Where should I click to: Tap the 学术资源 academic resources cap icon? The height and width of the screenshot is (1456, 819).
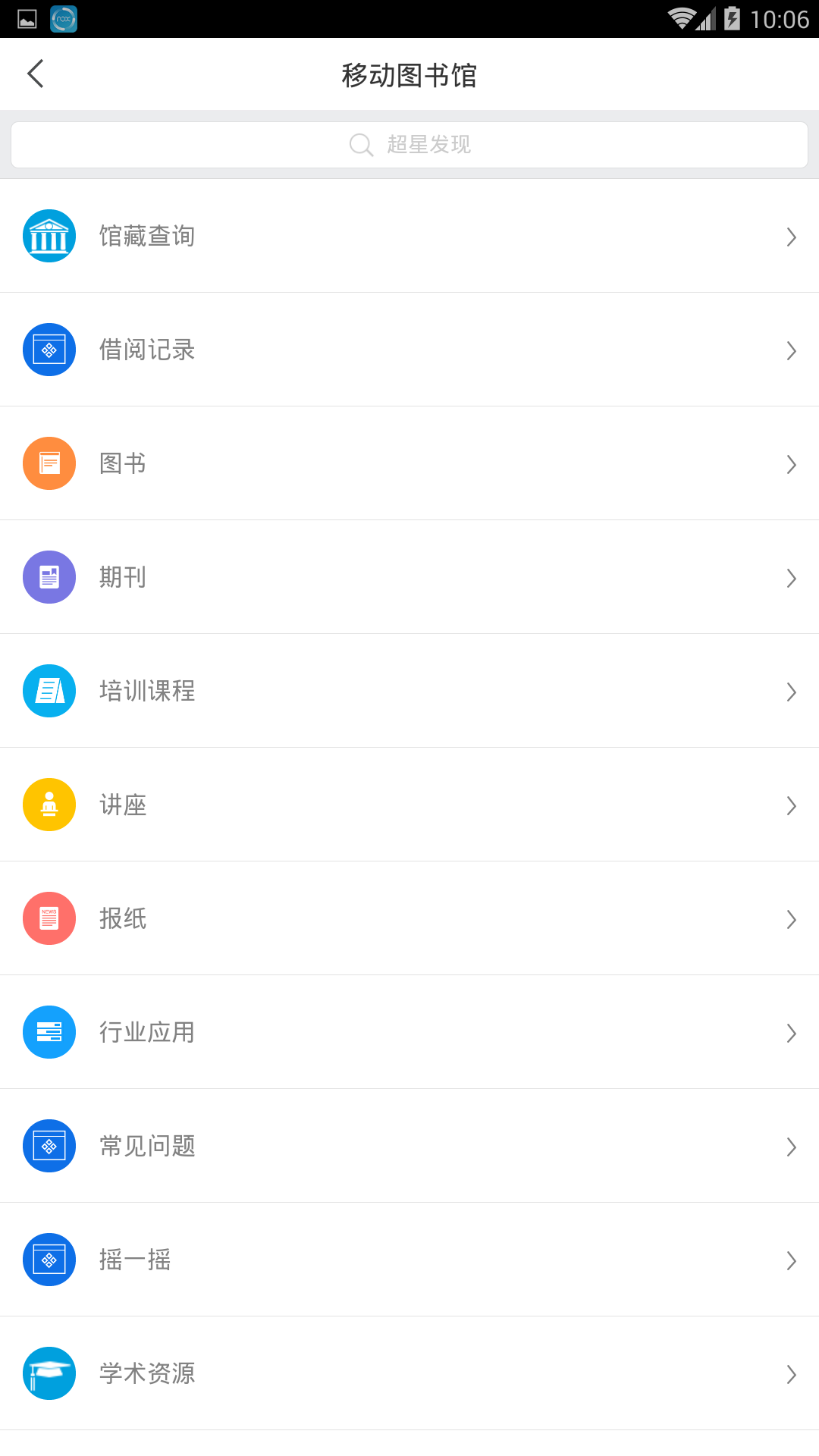tap(49, 1373)
